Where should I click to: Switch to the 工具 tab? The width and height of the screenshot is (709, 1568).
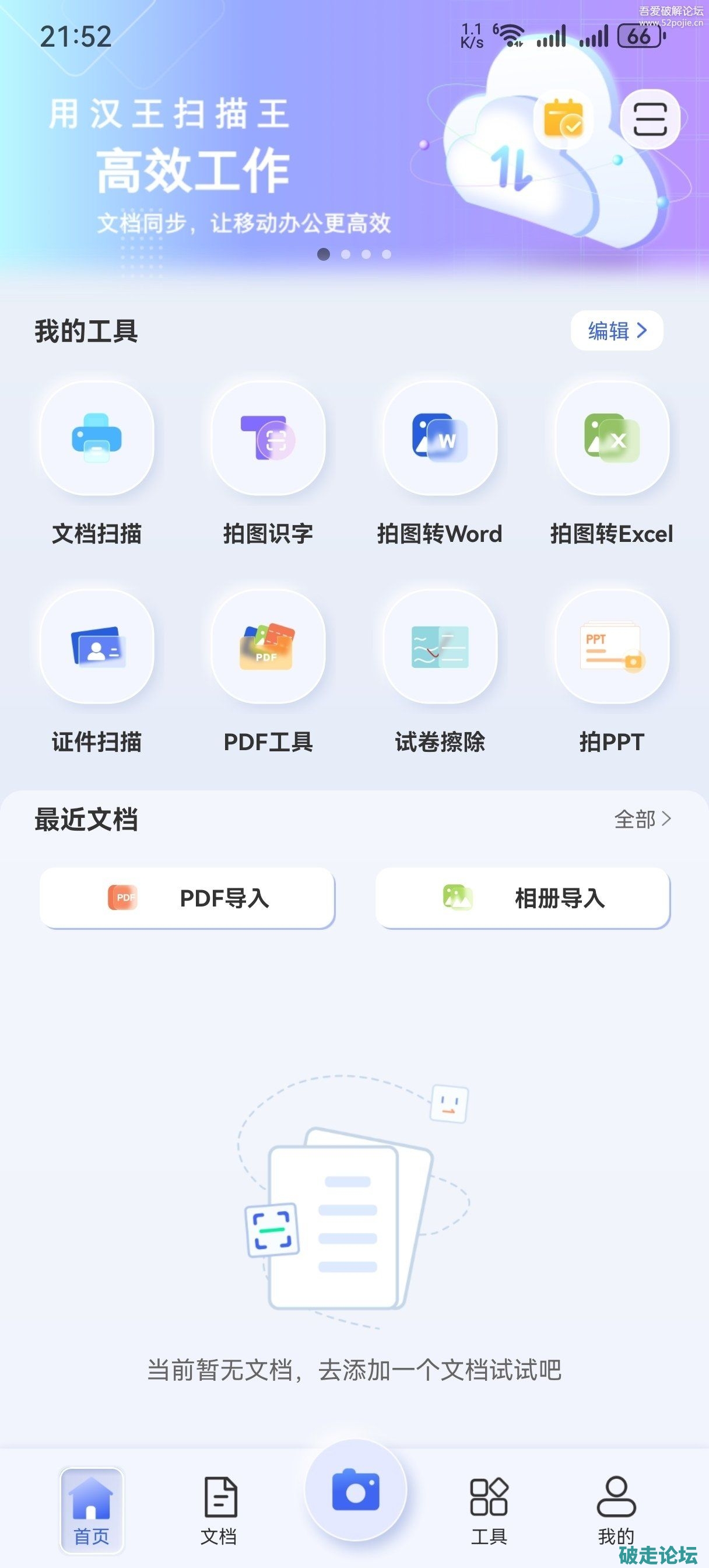click(x=489, y=1511)
